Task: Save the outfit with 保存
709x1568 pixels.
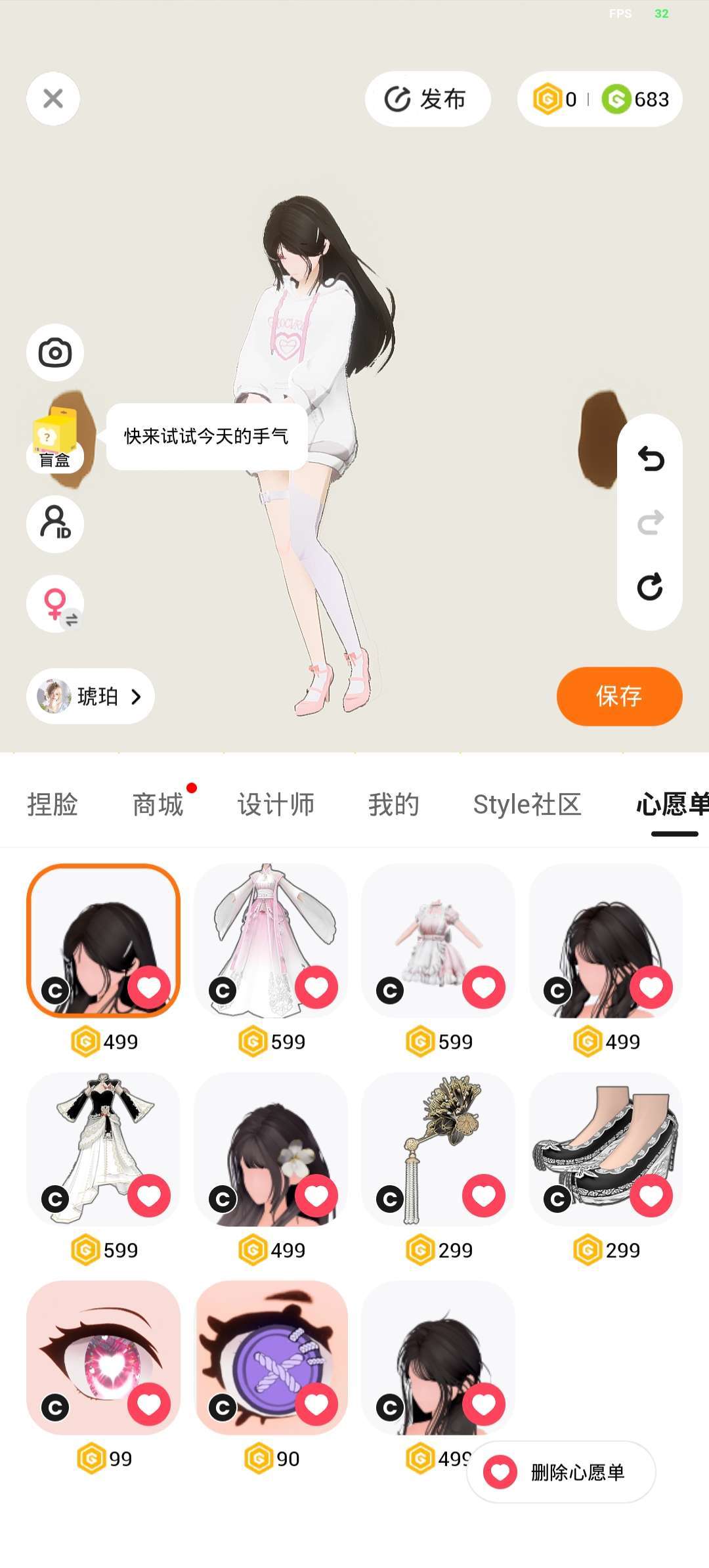Action: 619,696
